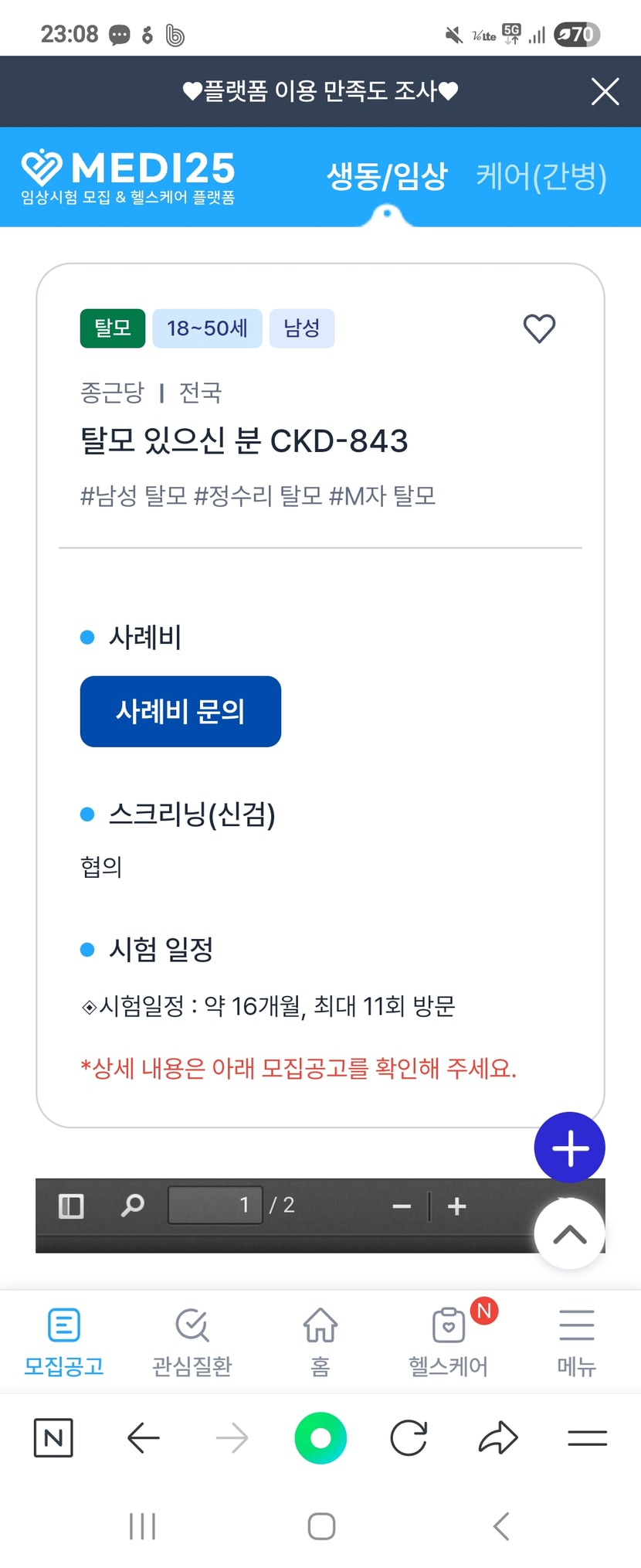Switch to the 생동/임상 tab
Image resolution: width=641 pixels, height=1568 pixels.
click(387, 177)
